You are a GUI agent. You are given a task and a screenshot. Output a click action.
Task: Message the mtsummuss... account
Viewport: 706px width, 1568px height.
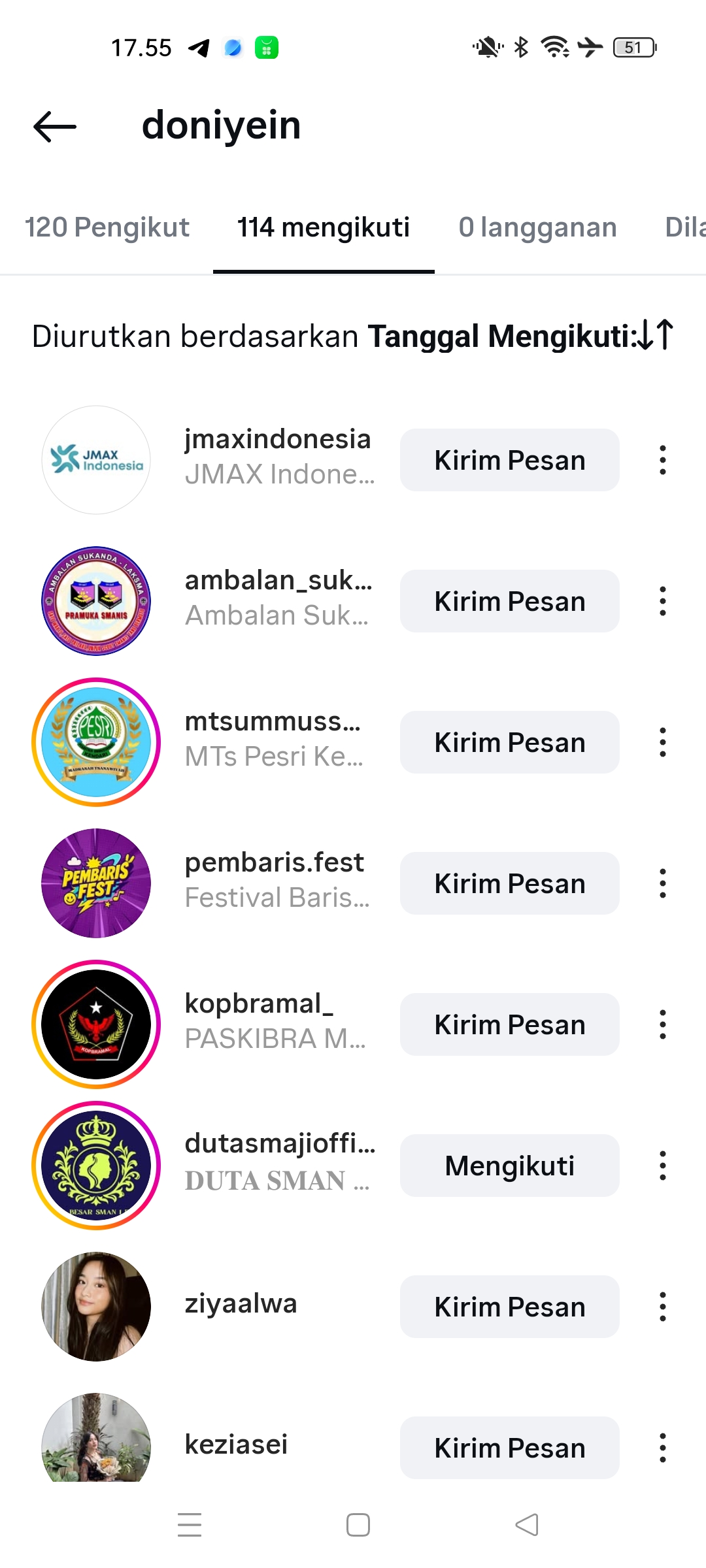[509, 743]
